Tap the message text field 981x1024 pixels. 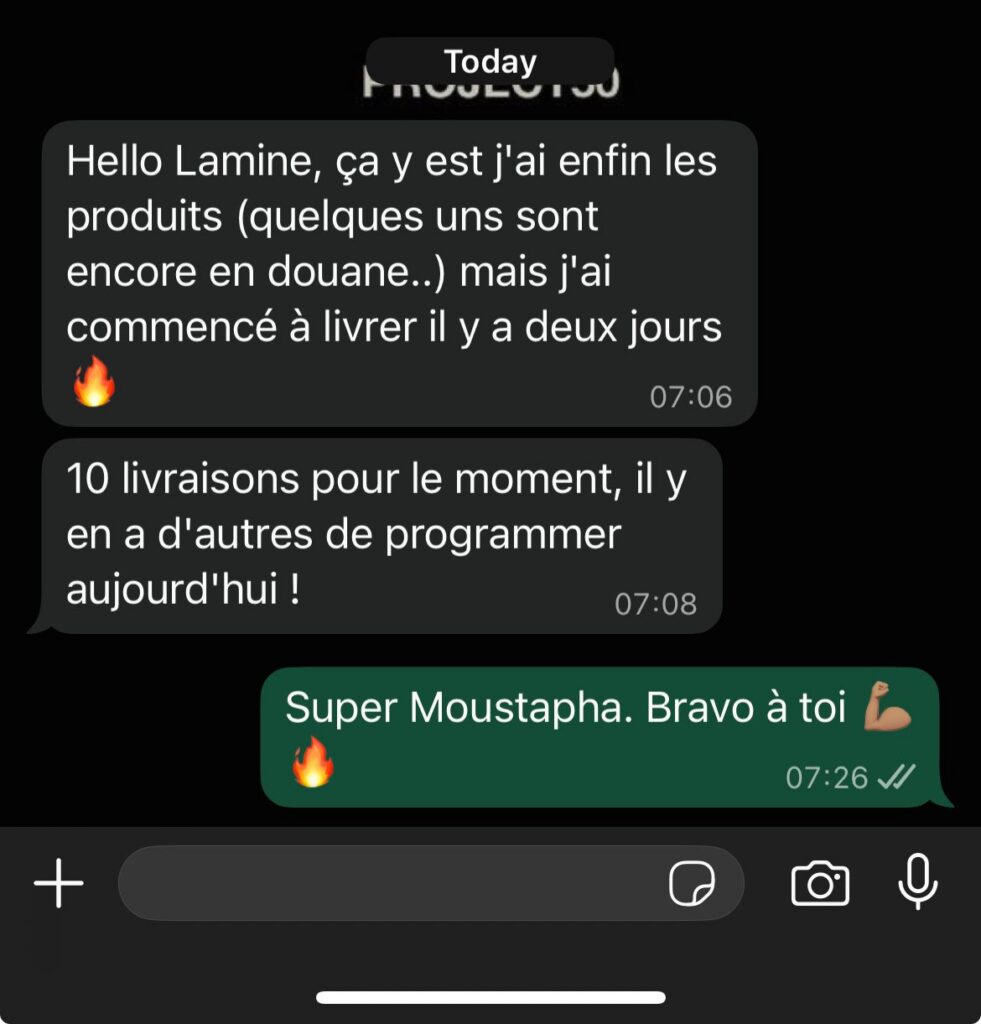coord(390,884)
